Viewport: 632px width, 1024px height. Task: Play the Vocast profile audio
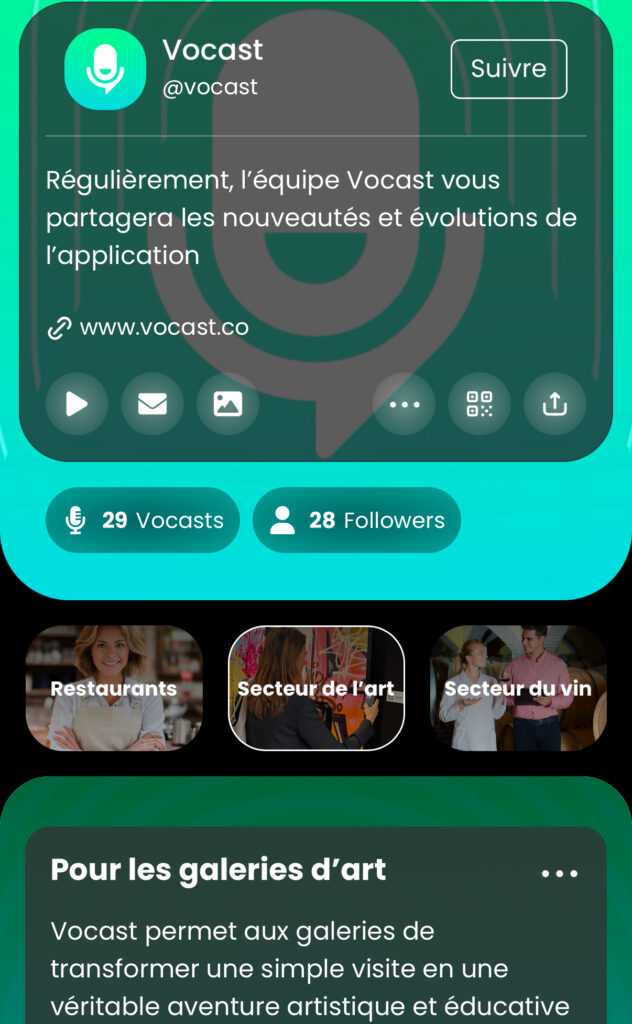pos(77,404)
